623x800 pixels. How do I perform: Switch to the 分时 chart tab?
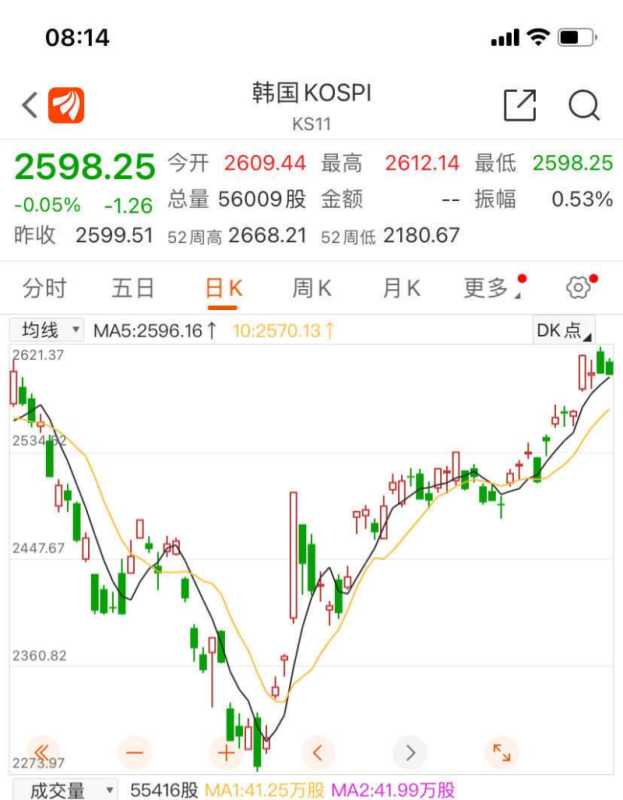pyautogui.click(x=44, y=289)
